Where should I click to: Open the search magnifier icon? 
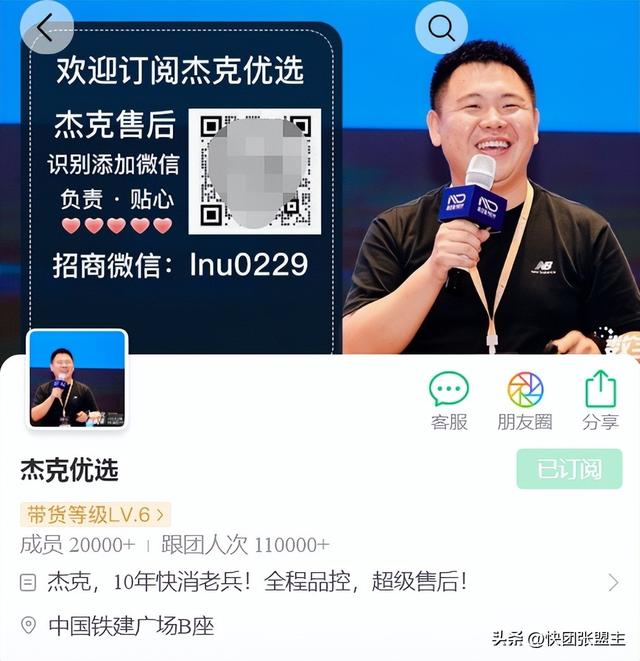(x=441, y=28)
